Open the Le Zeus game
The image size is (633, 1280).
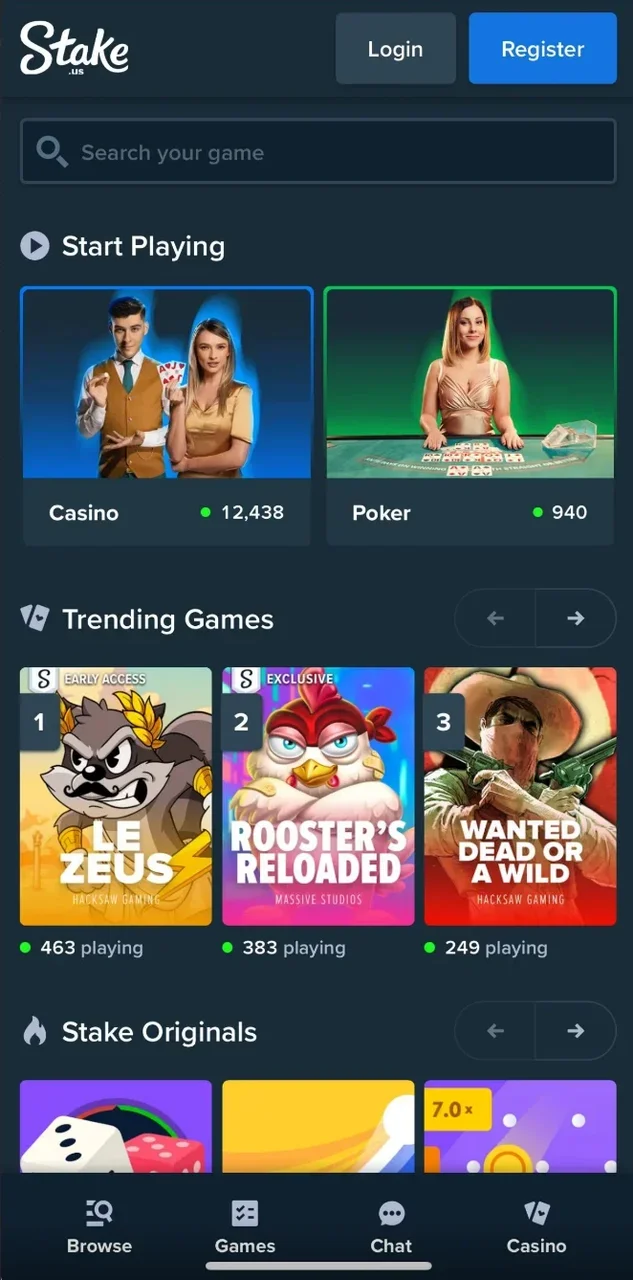point(116,796)
